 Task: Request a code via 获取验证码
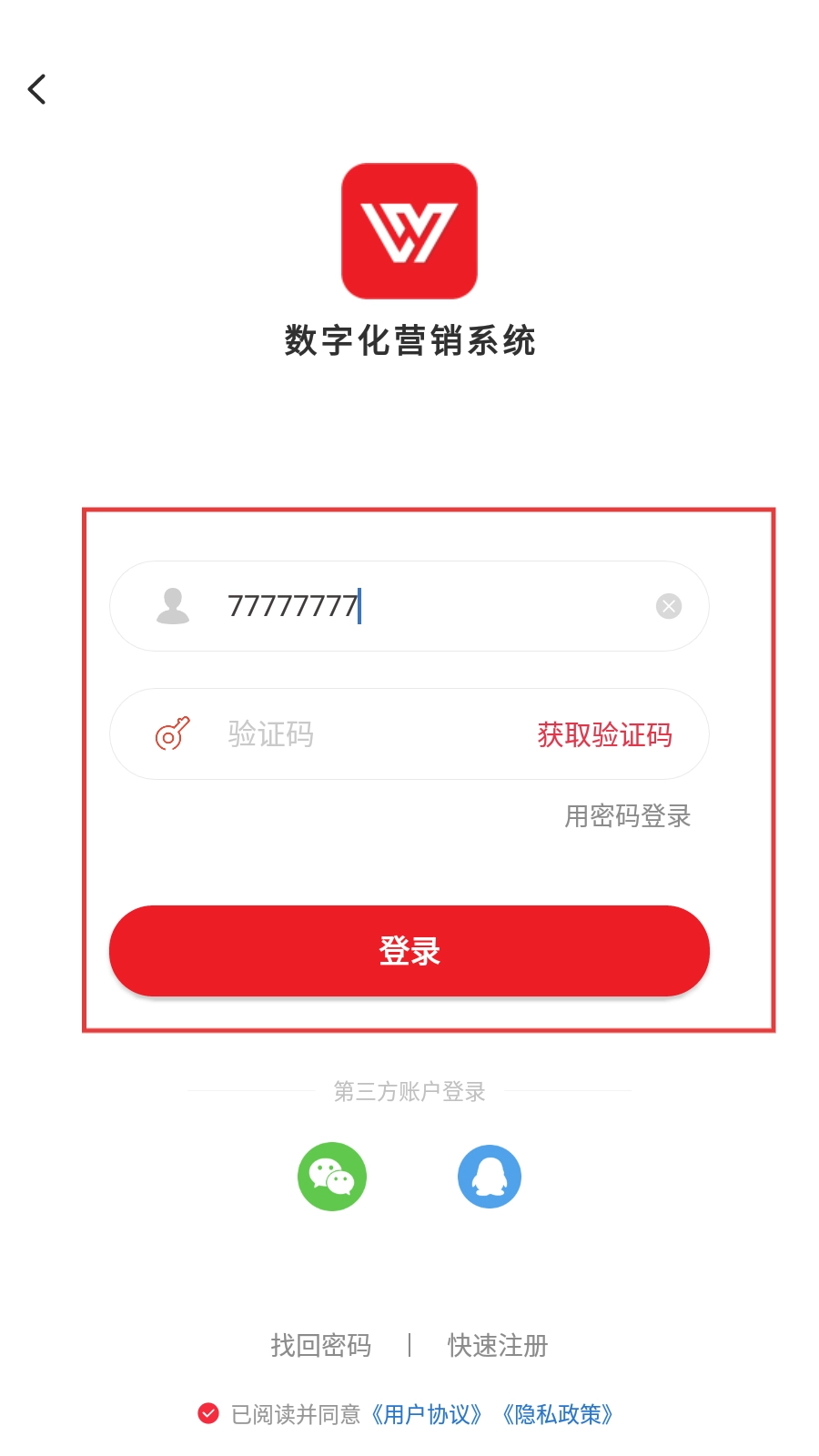604,734
